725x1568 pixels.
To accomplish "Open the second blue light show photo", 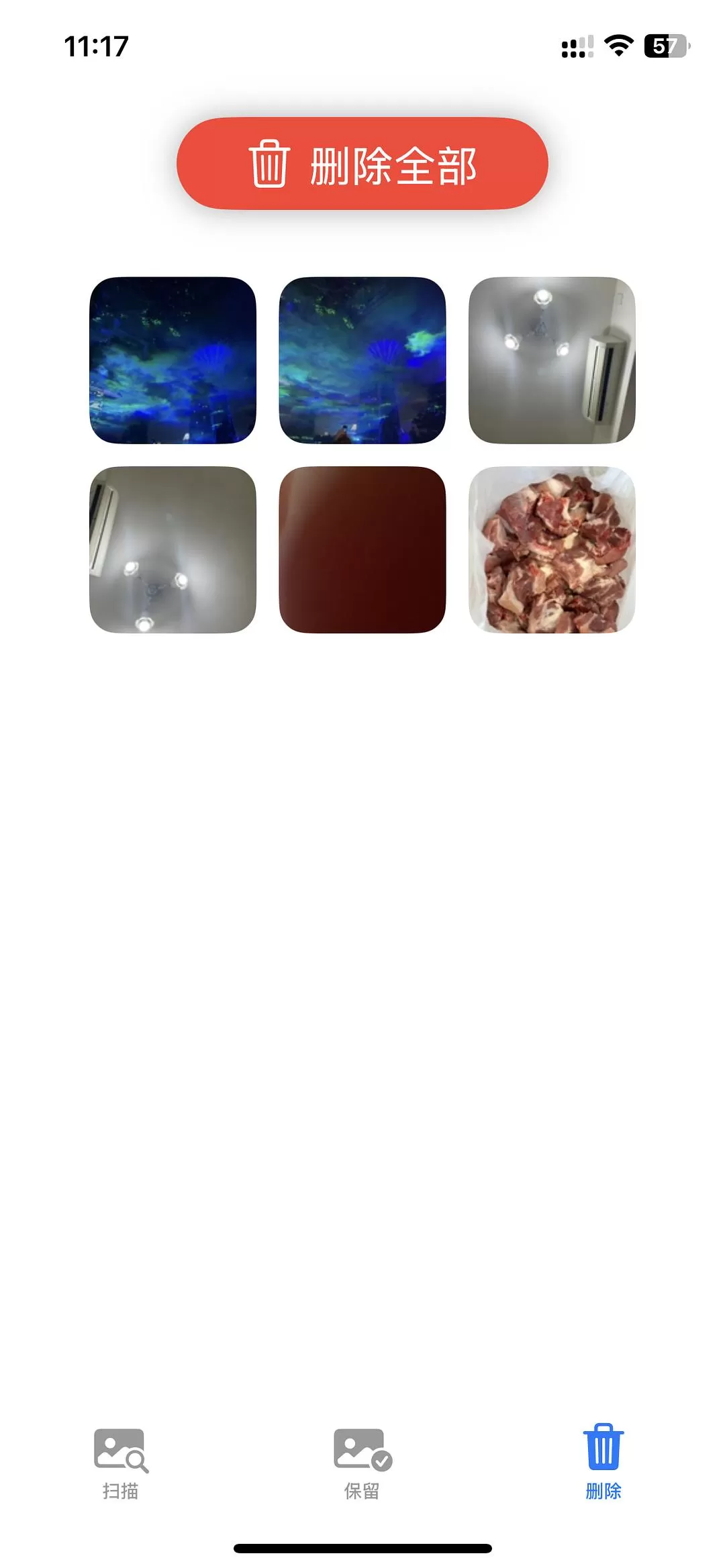I will pos(362,360).
